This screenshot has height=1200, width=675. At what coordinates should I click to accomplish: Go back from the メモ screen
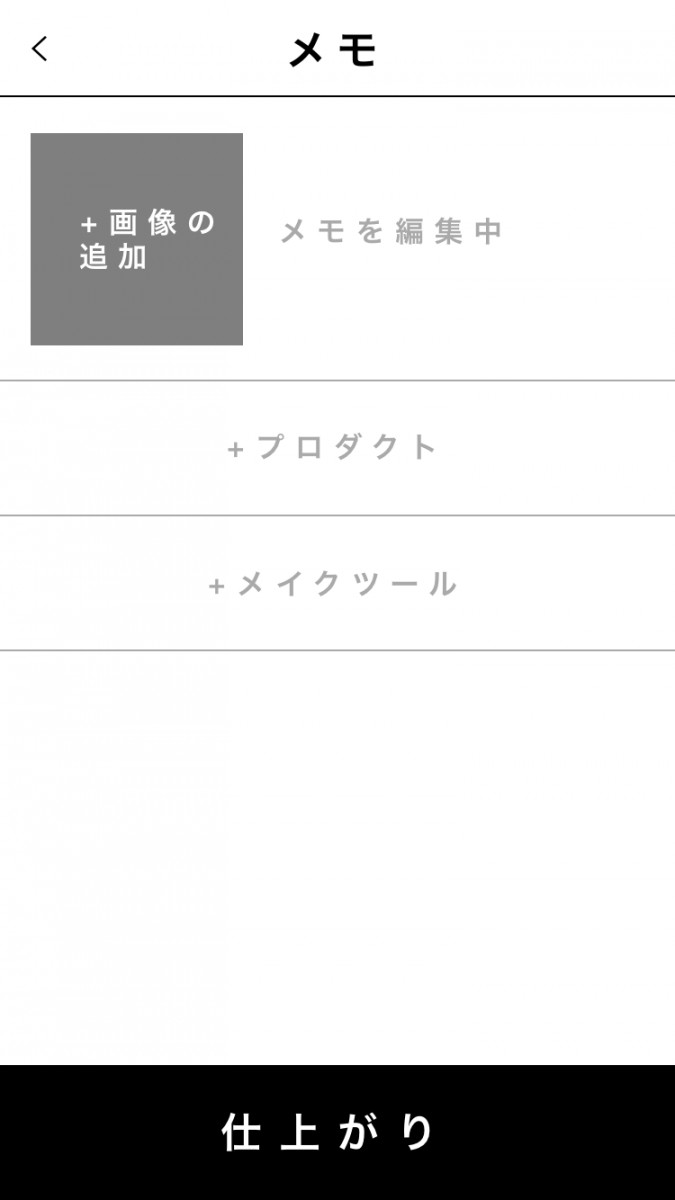(x=40, y=49)
